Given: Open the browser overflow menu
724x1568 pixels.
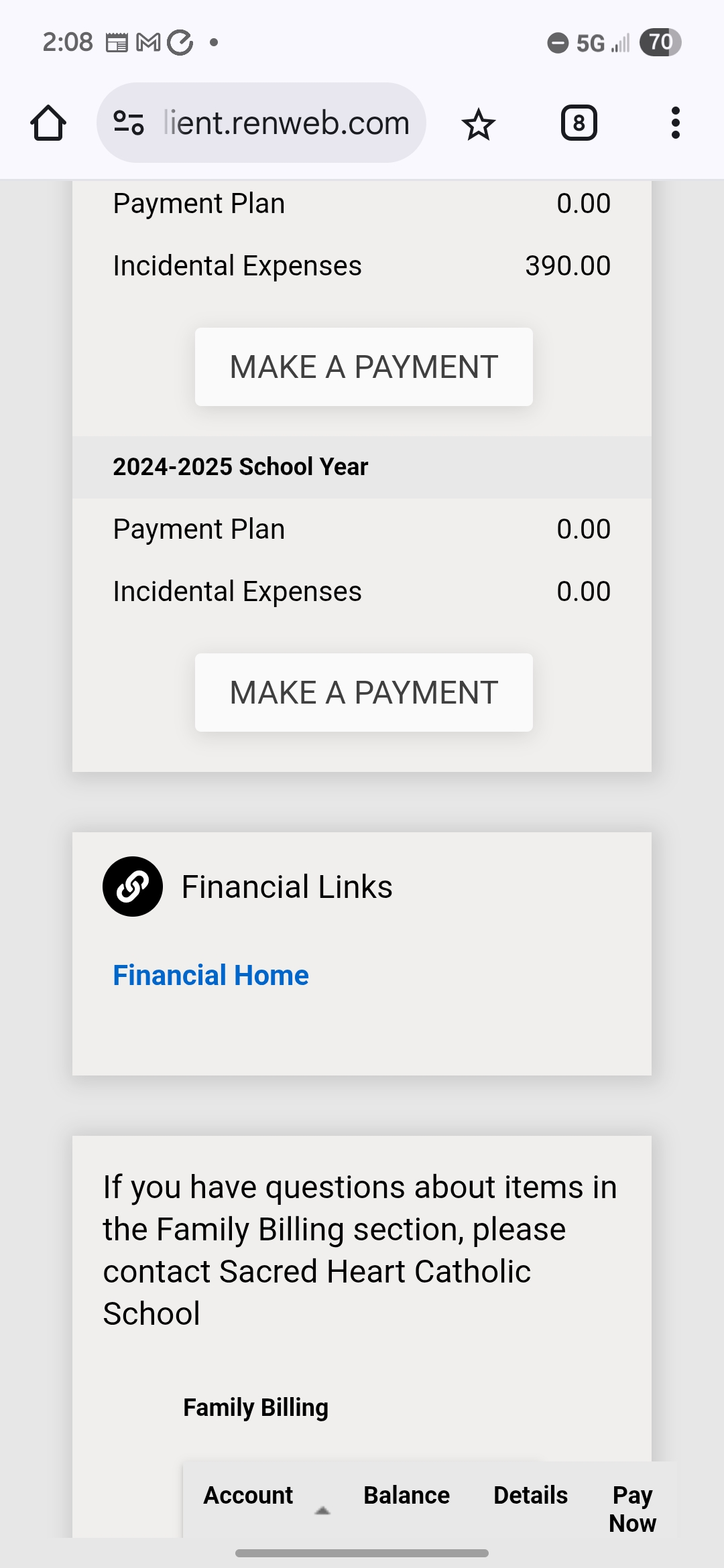Looking at the screenshot, I should point(676,123).
